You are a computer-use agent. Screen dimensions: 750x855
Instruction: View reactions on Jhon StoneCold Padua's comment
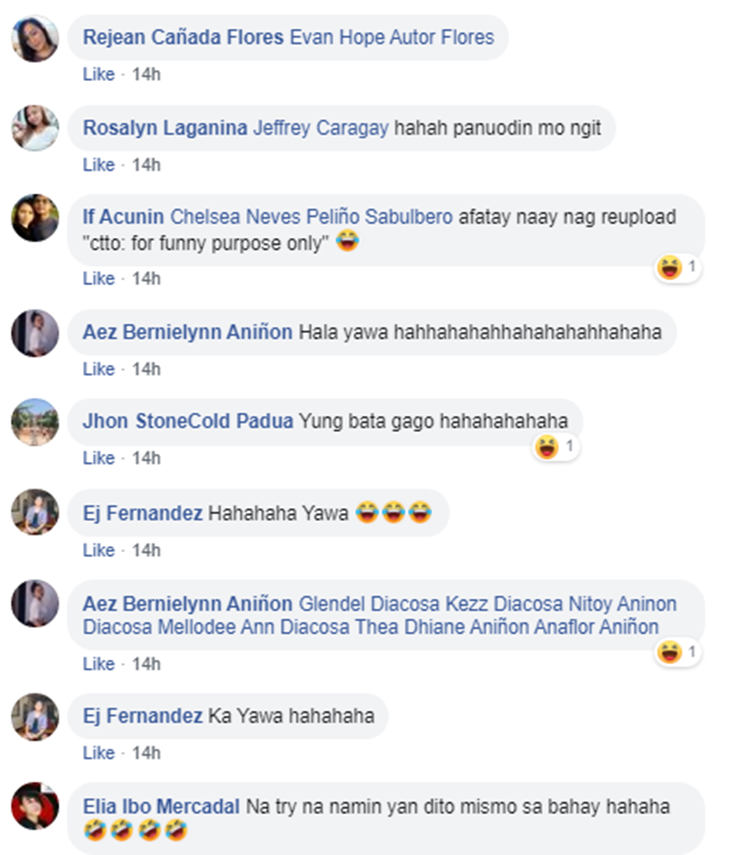[558, 447]
